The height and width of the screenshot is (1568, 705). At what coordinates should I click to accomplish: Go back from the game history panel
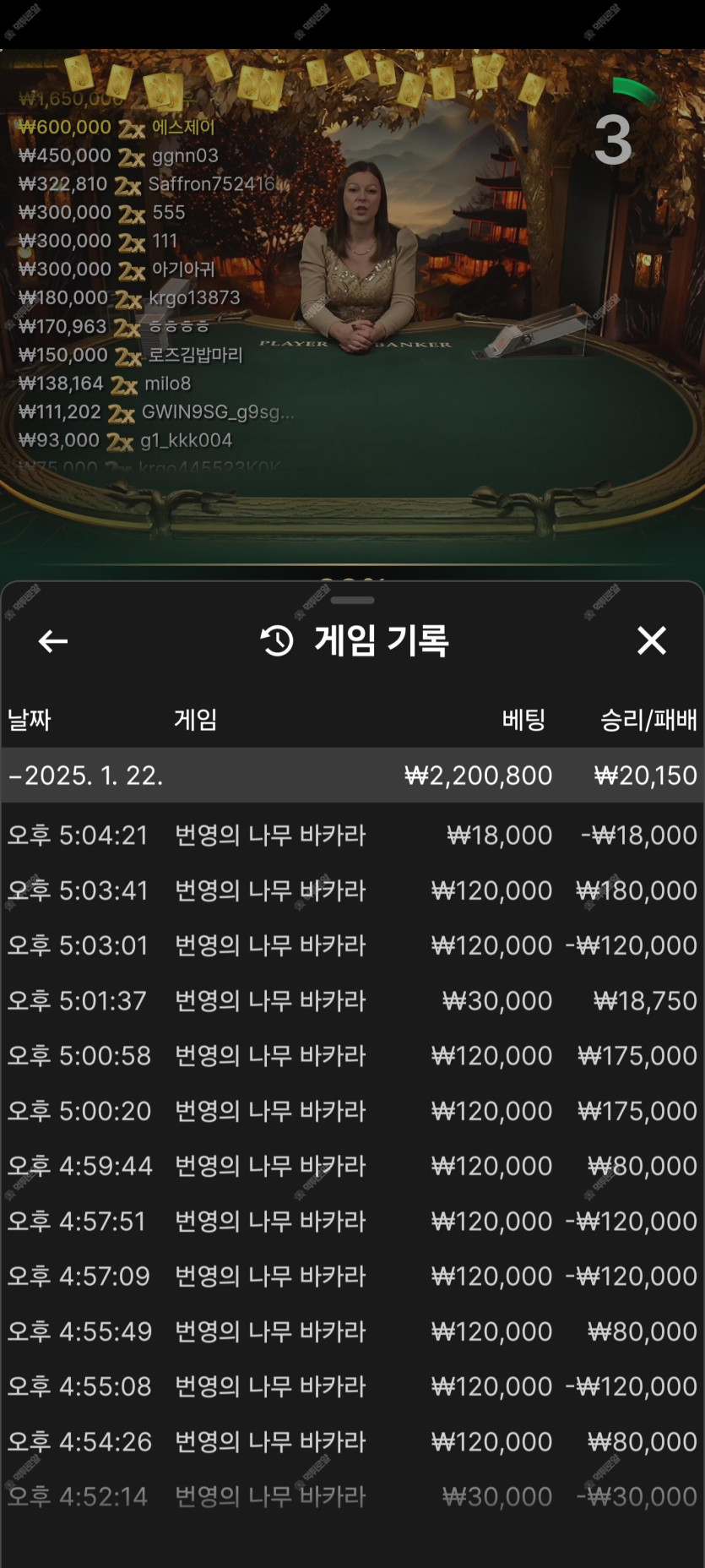click(x=53, y=641)
